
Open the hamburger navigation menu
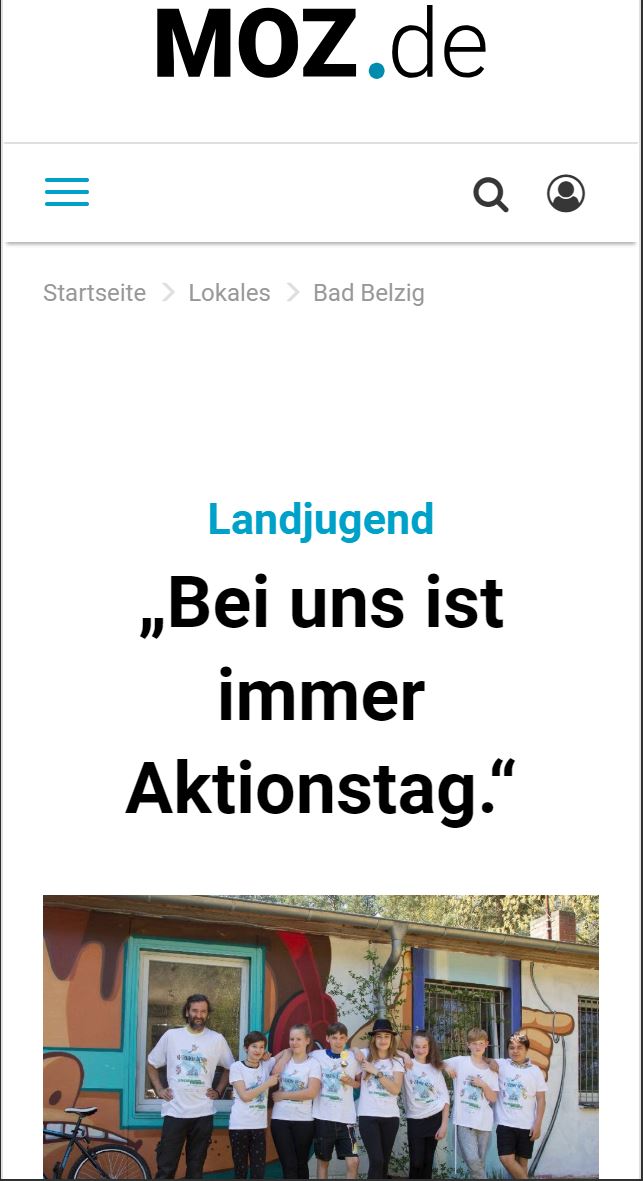tap(67, 192)
